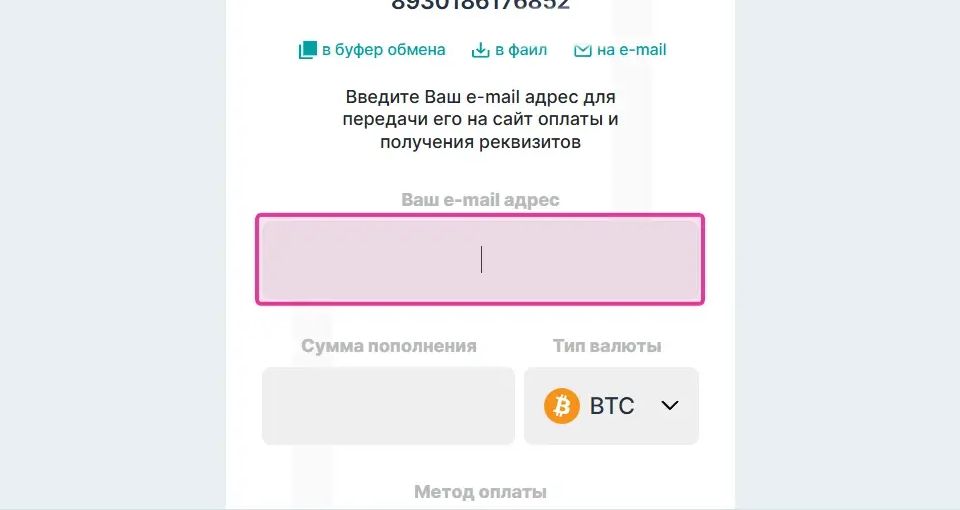Send code to e-mail (на e-mail)
Viewport: 960px width, 510px height.
pos(620,50)
